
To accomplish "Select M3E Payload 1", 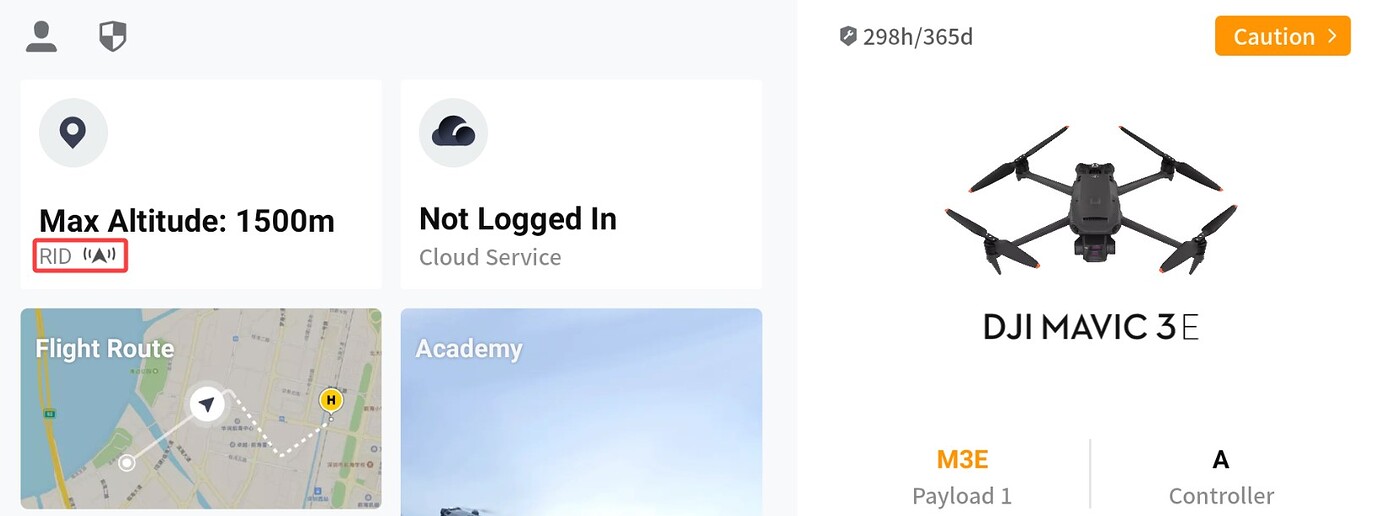I will click(962, 476).
